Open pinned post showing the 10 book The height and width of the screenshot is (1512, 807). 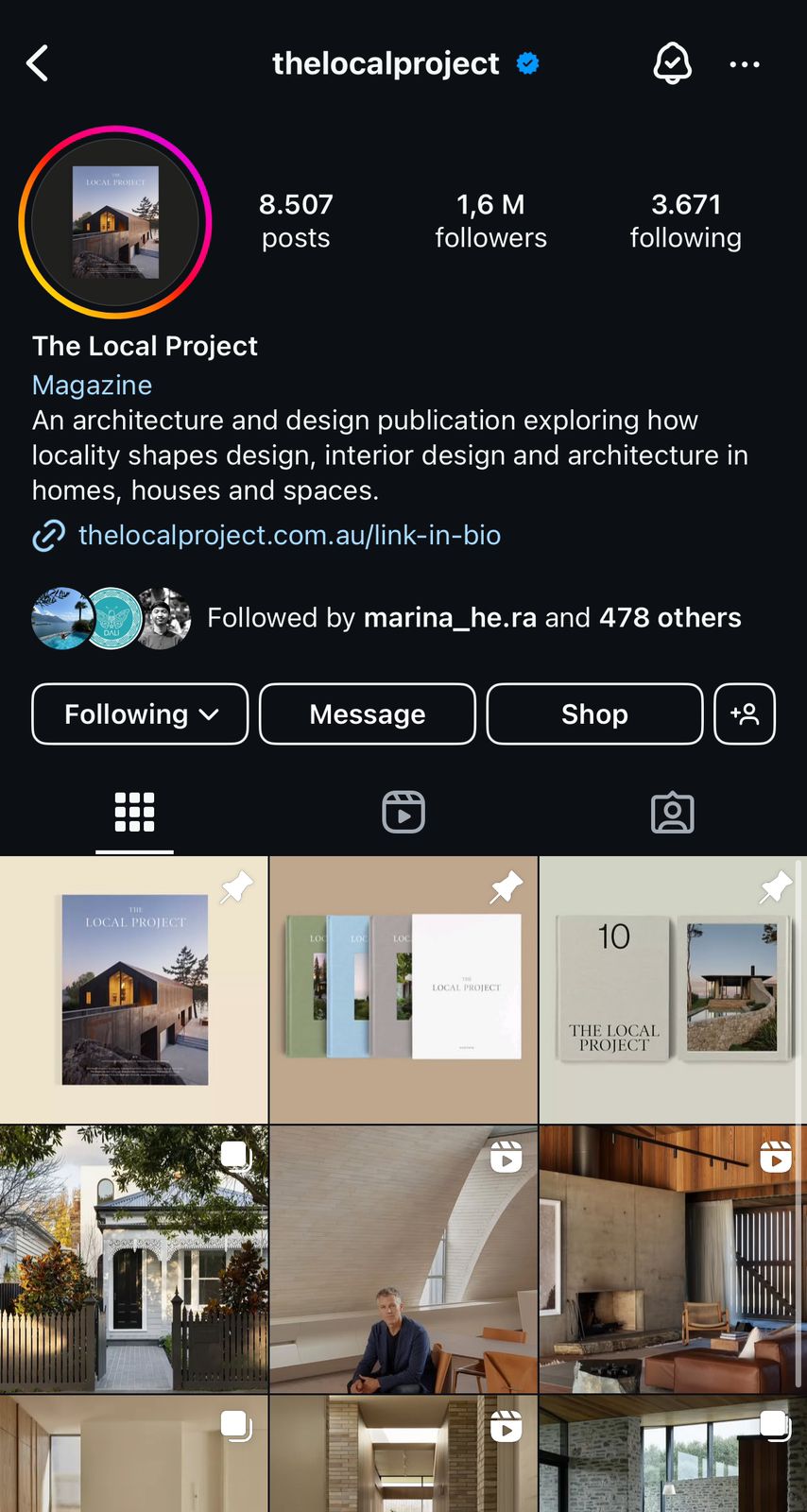pos(673,989)
